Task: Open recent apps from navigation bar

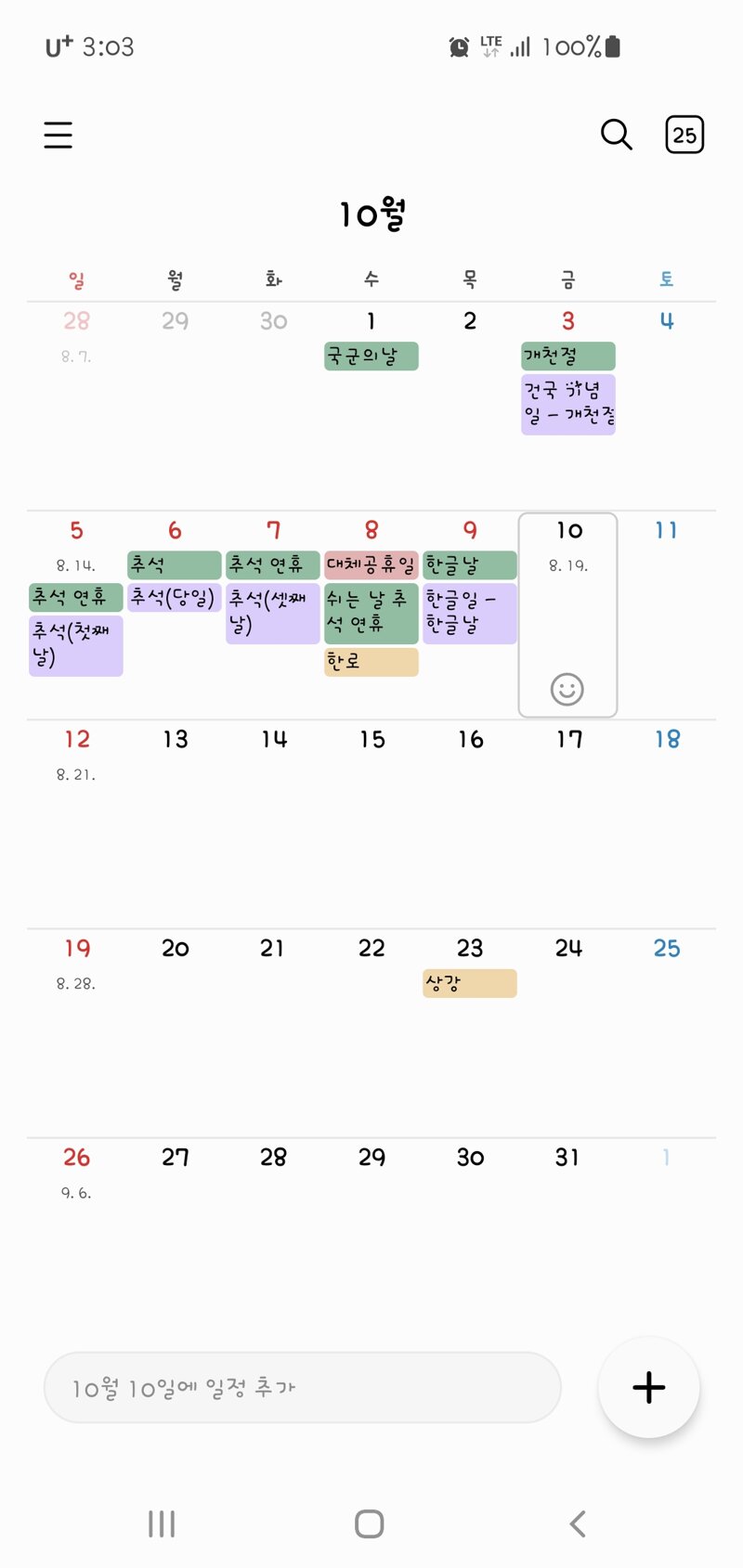Action: tap(162, 1523)
